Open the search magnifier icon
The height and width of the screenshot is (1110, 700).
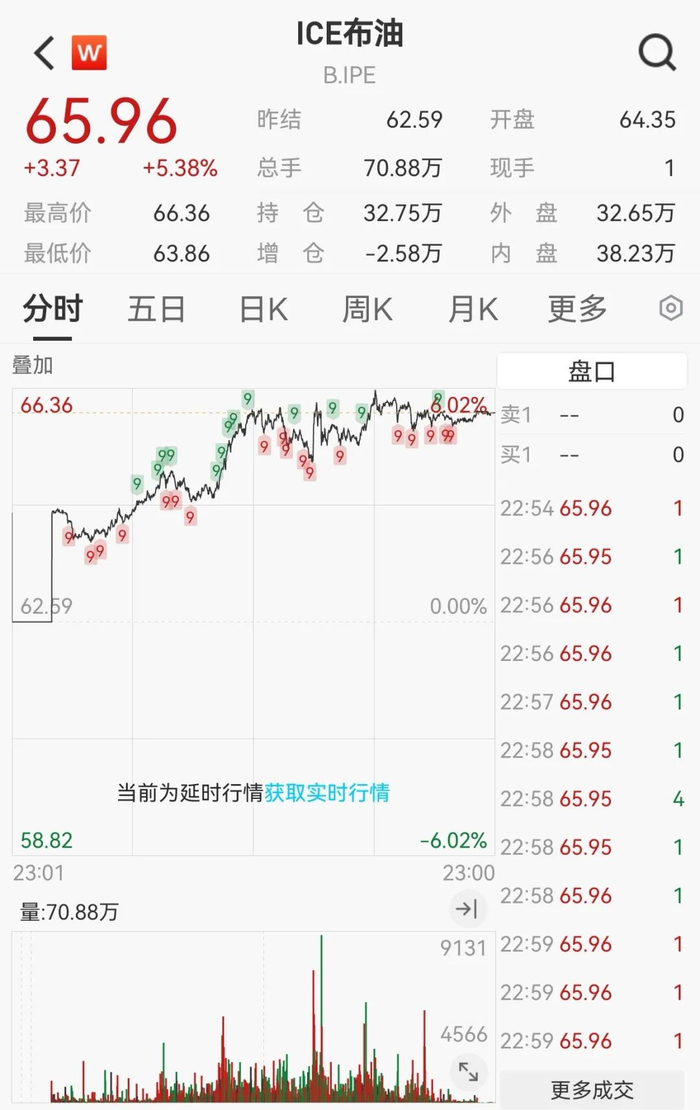coord(658,53)
